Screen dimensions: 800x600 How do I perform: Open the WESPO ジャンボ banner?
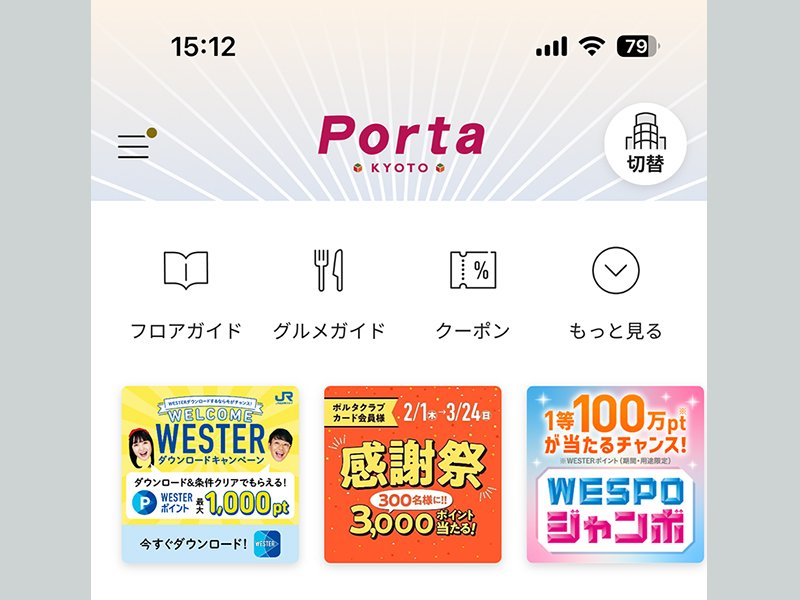tap(615, 474)
